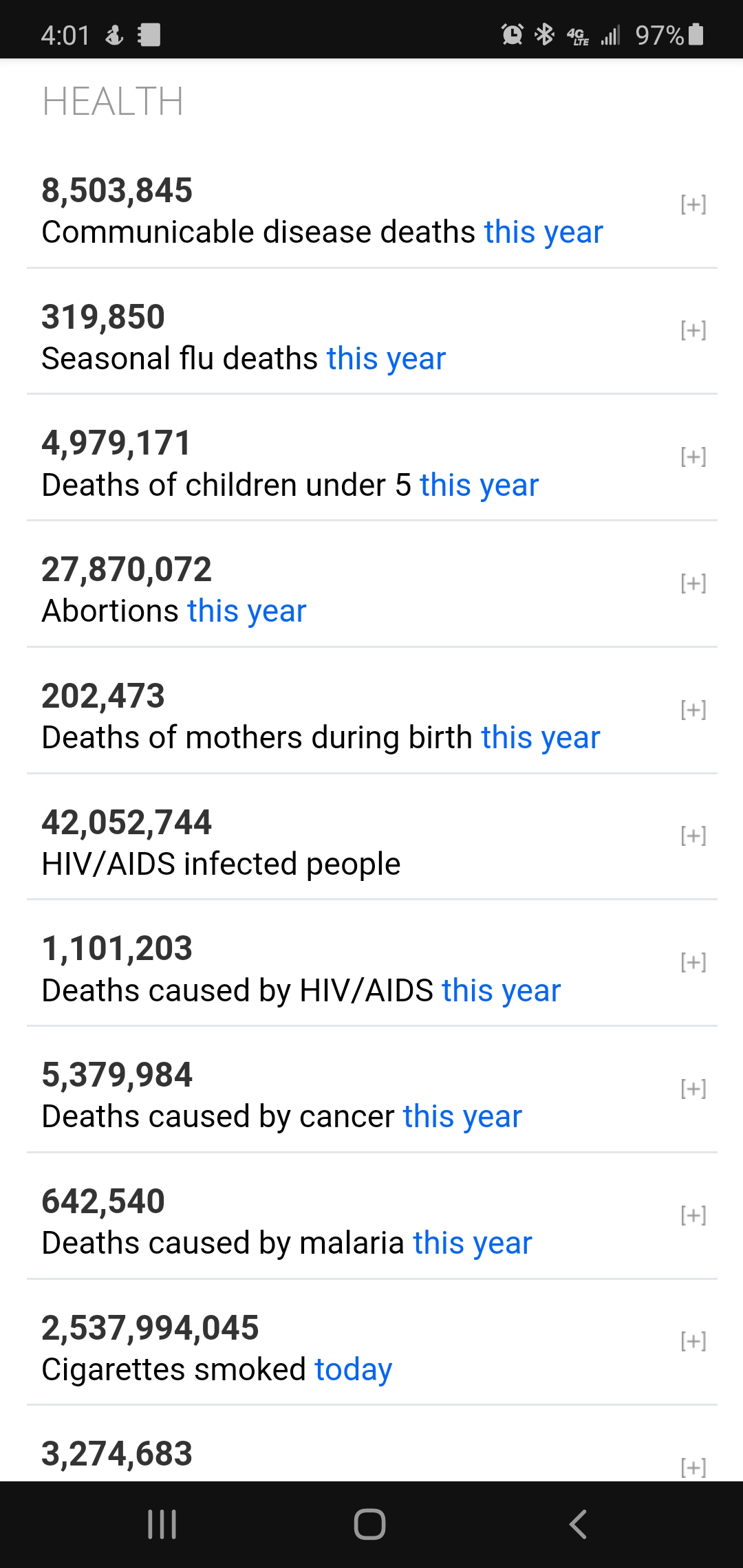Expand Communicable disease deaths details
743x1568 pixels.
[693, 204]
